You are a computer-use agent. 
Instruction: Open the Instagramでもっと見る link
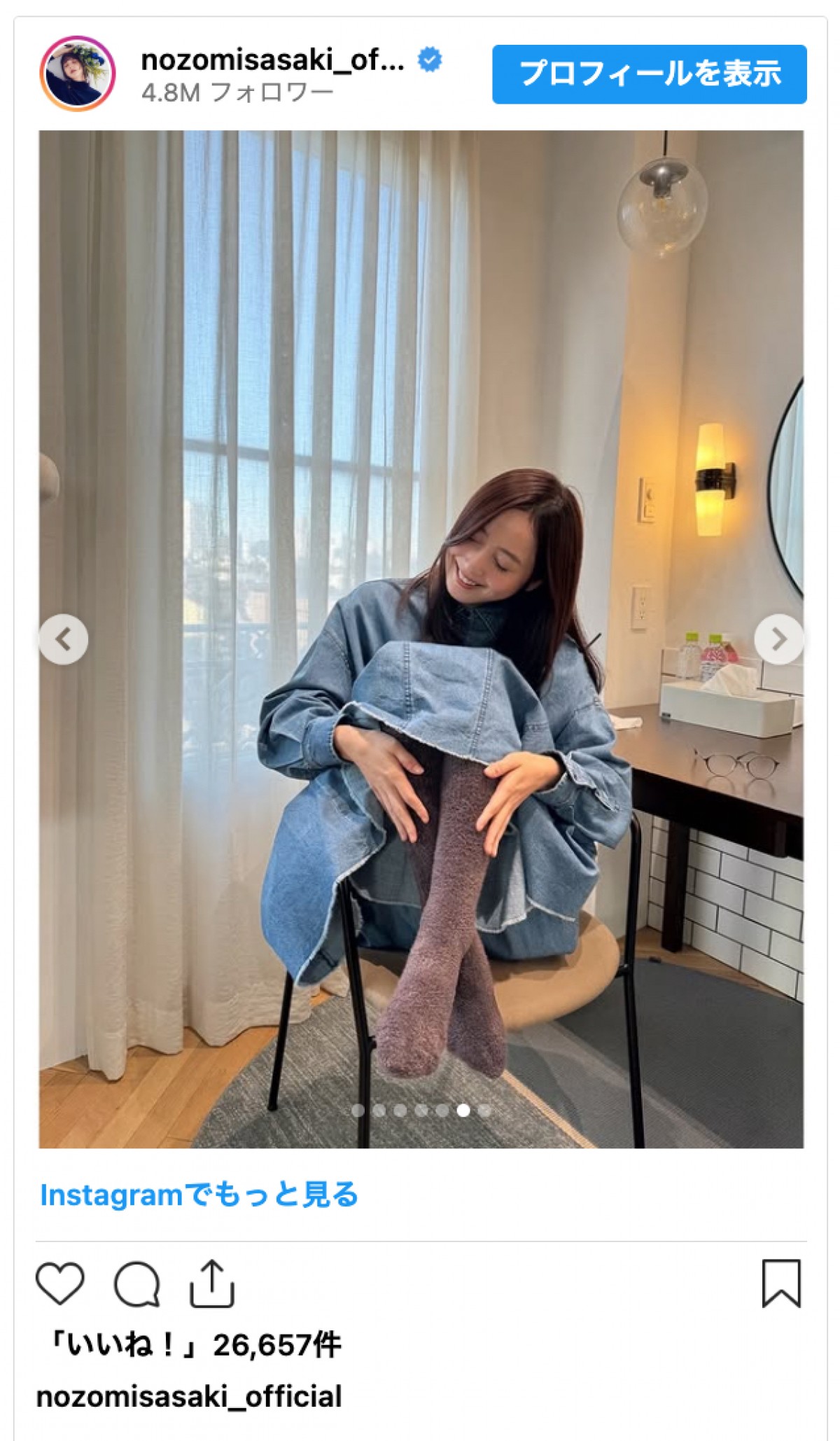(x=199, y=1195)
